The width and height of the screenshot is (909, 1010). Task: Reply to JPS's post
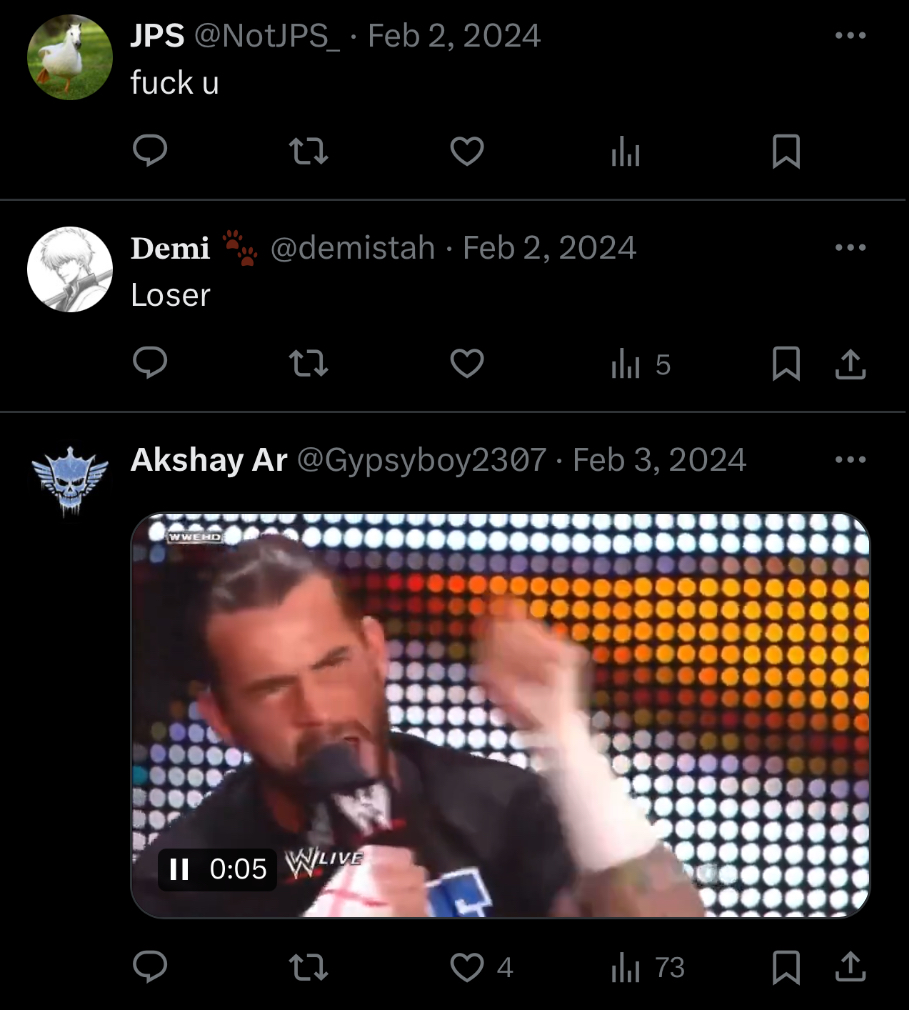150,152
